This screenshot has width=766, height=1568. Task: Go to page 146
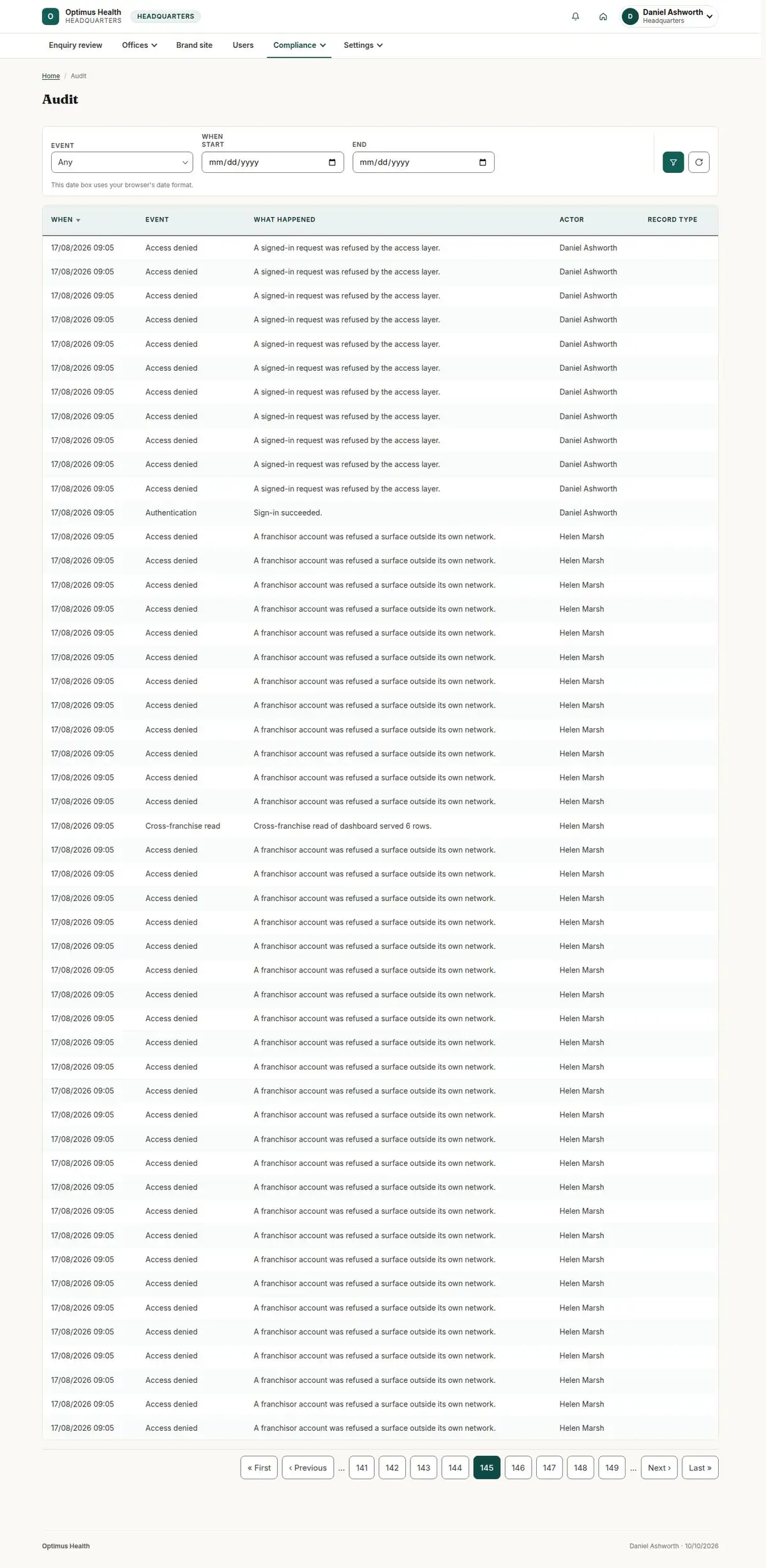pyautogui.click(x=518, y=1467)
